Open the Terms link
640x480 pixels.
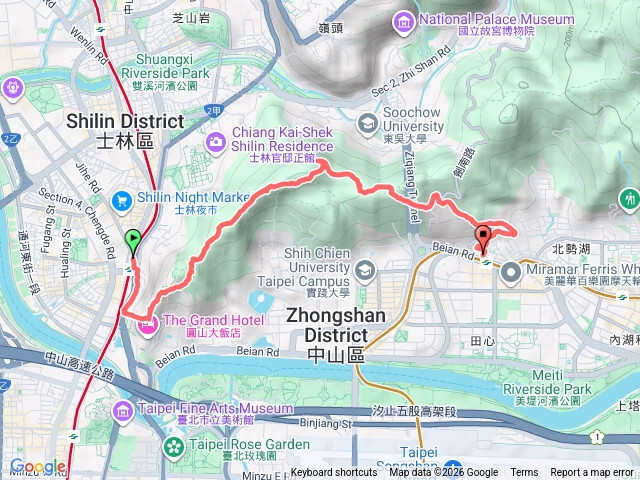524,473
